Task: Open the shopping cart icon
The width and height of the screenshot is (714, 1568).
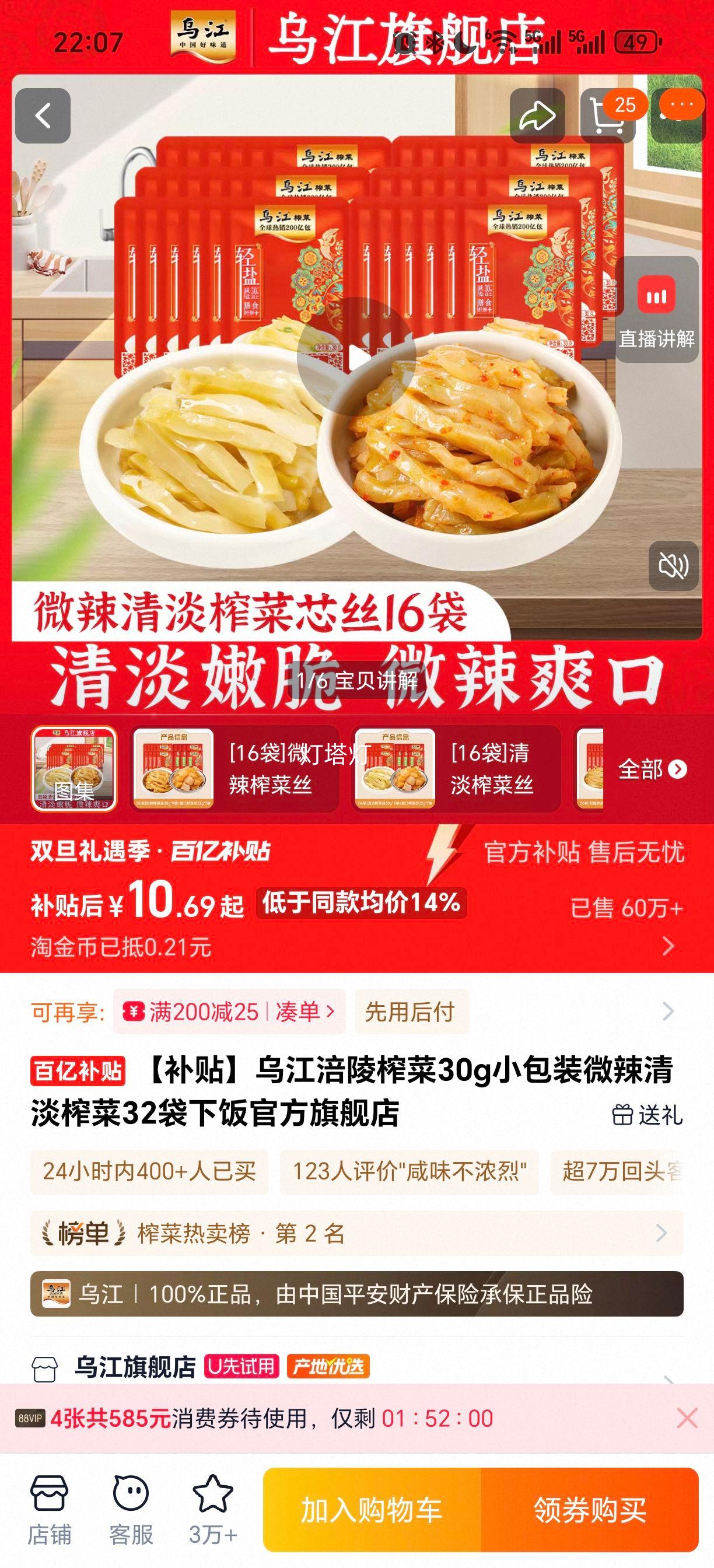Action: click(x=608, y=116)
